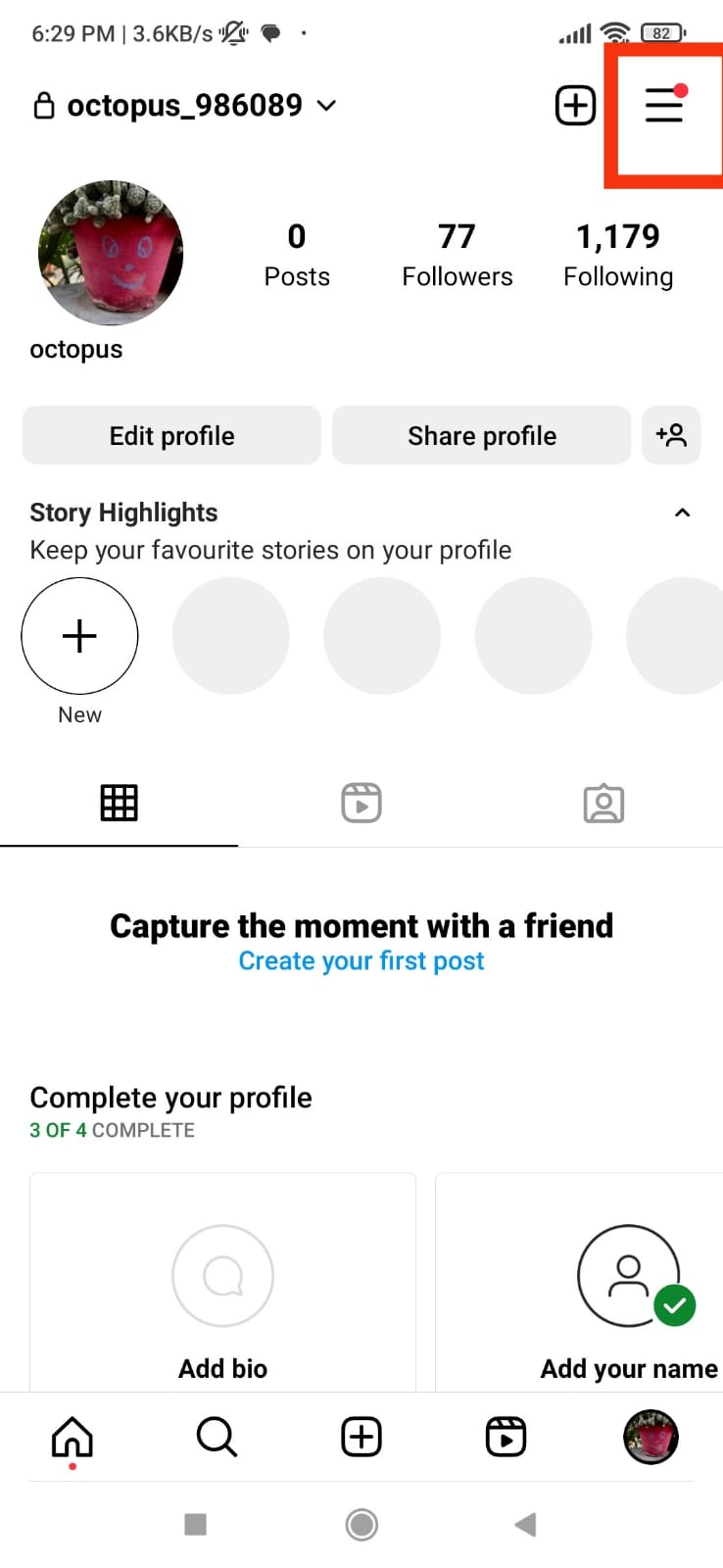Tap the system back button

tap(526, 1524)
